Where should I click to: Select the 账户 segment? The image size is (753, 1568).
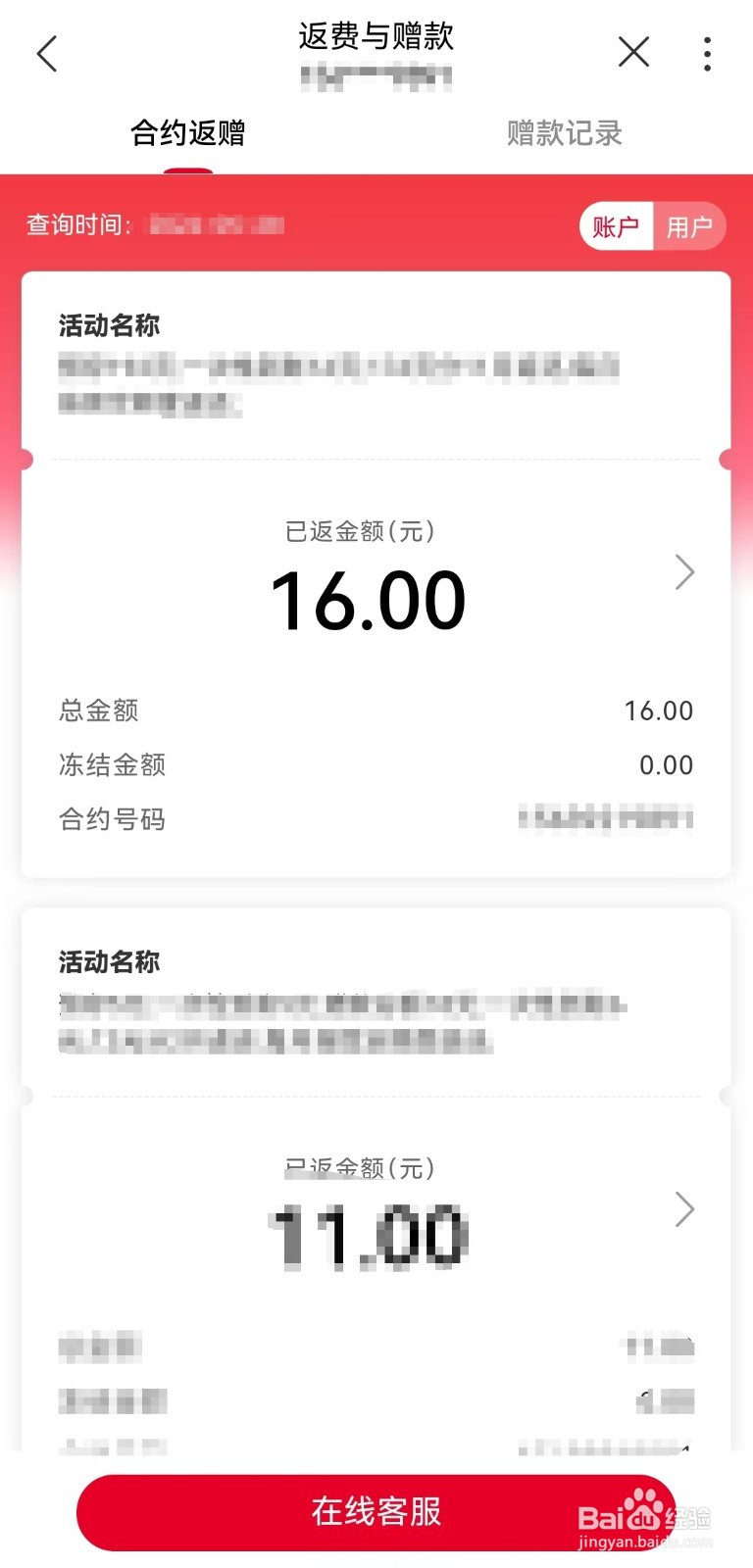(617, 226)
